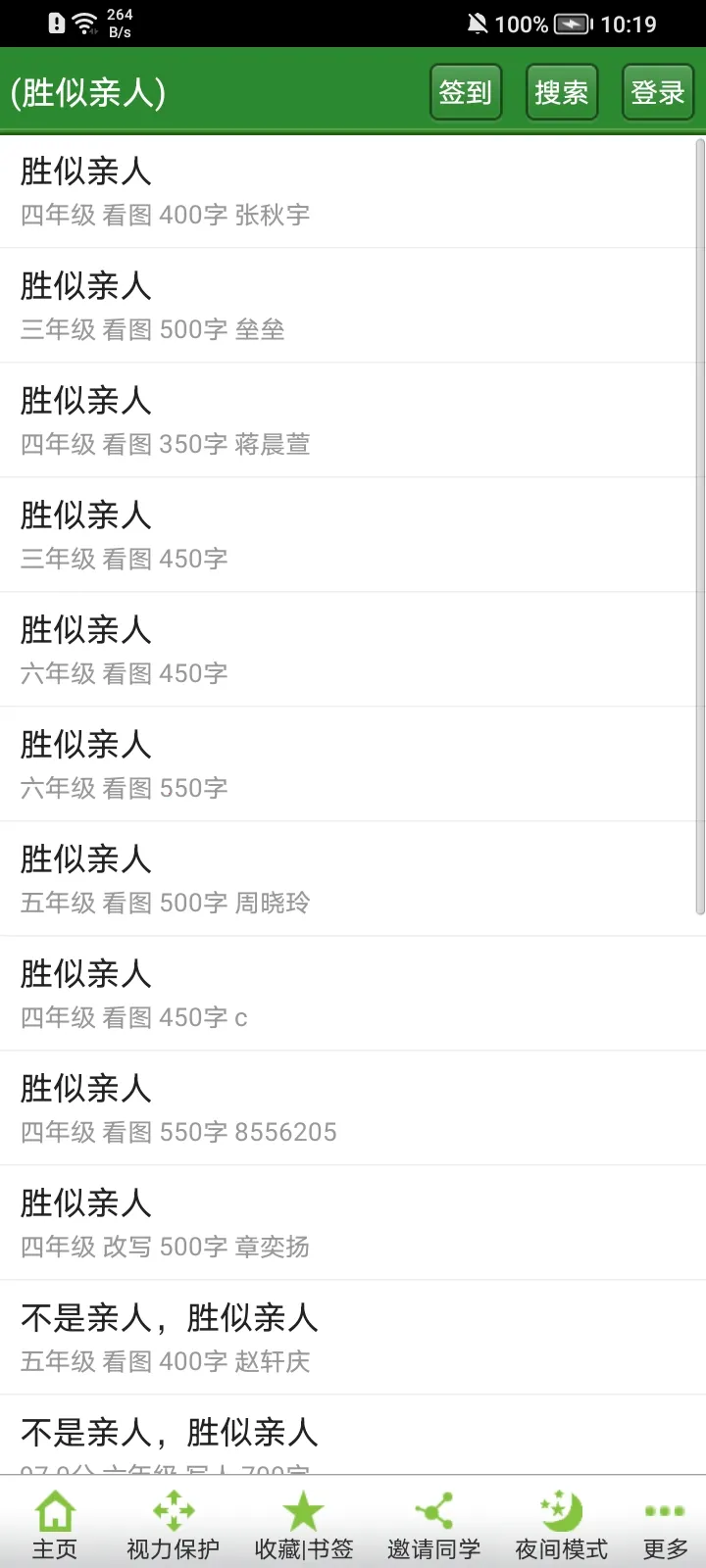The image size is (706, 1568).
Task: Open 搜索 search
Action: 562,92
